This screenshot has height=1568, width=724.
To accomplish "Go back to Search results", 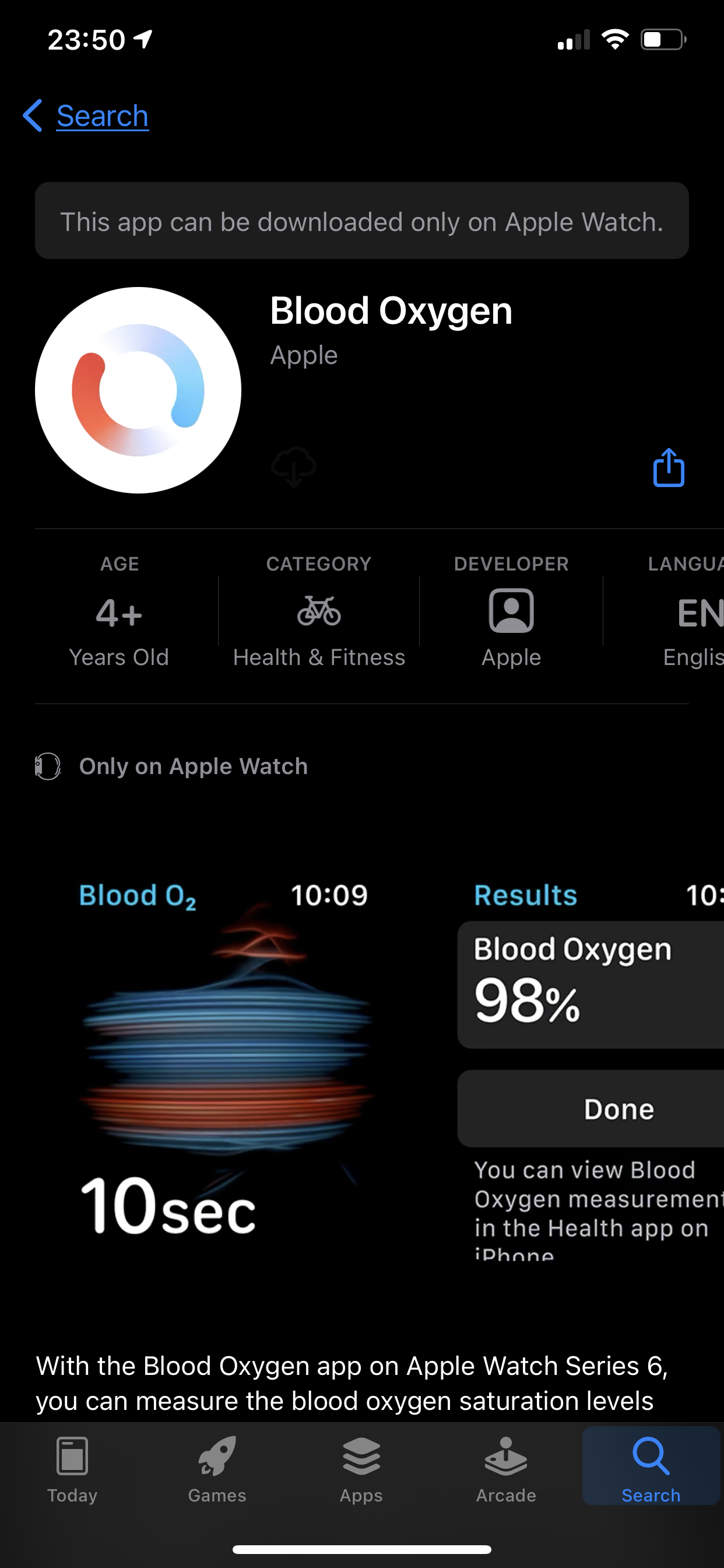I will (86, 116).
